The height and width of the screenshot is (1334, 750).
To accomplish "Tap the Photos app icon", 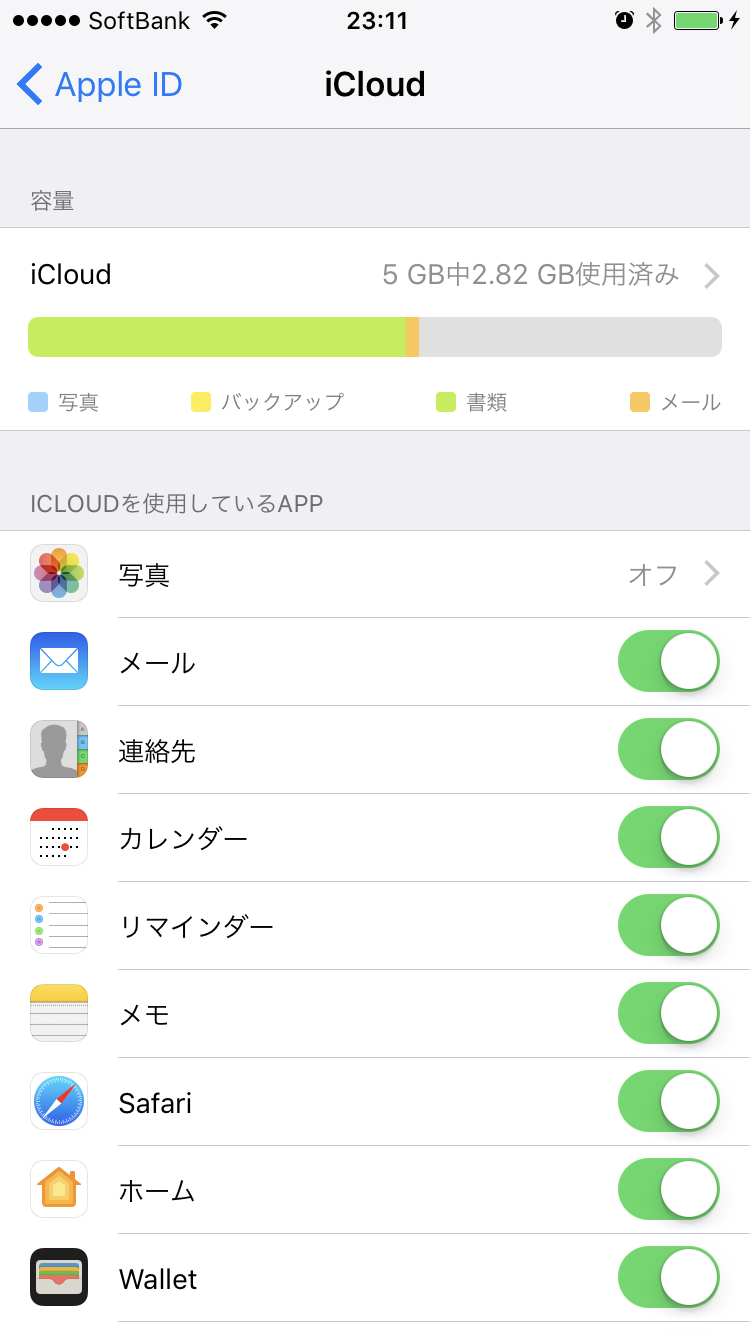I will coord(58,573).
